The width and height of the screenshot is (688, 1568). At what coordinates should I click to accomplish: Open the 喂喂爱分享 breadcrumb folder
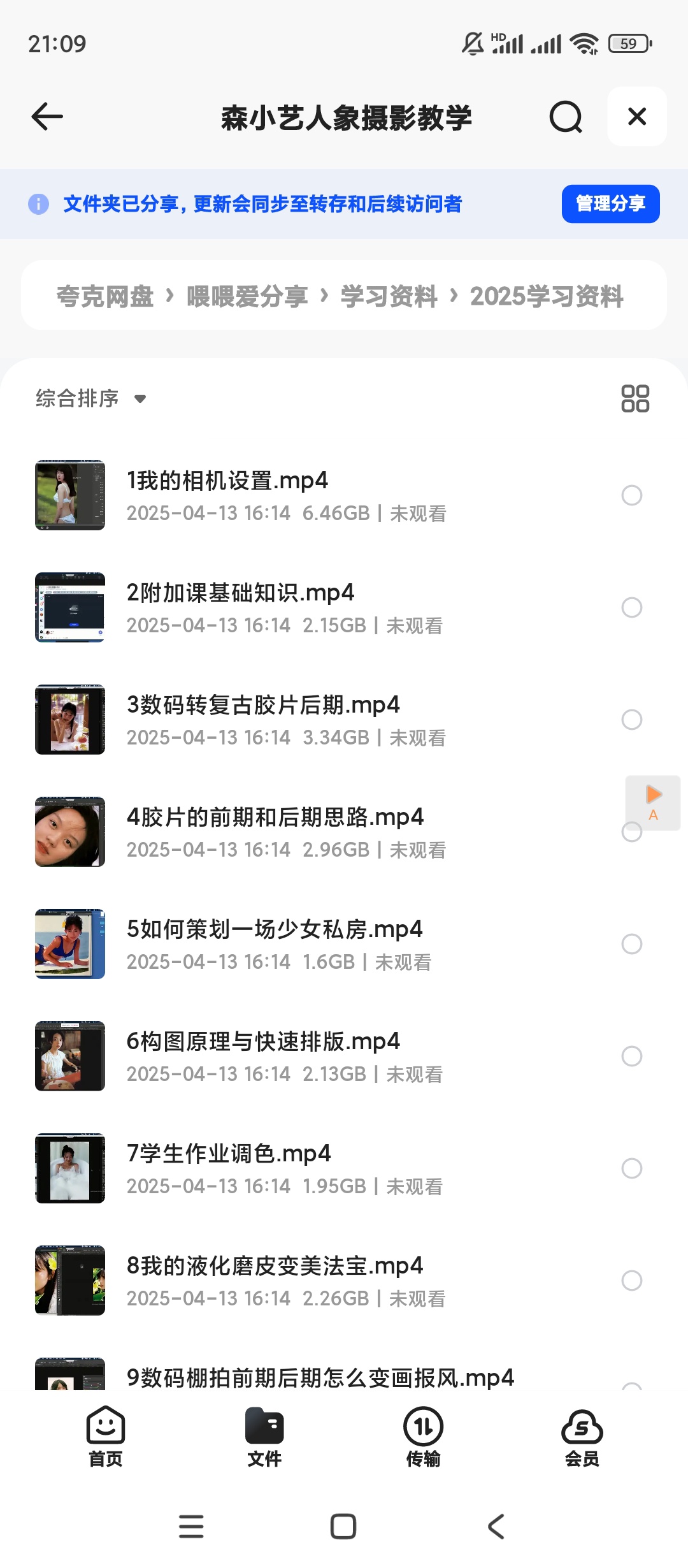coord(248,296)
